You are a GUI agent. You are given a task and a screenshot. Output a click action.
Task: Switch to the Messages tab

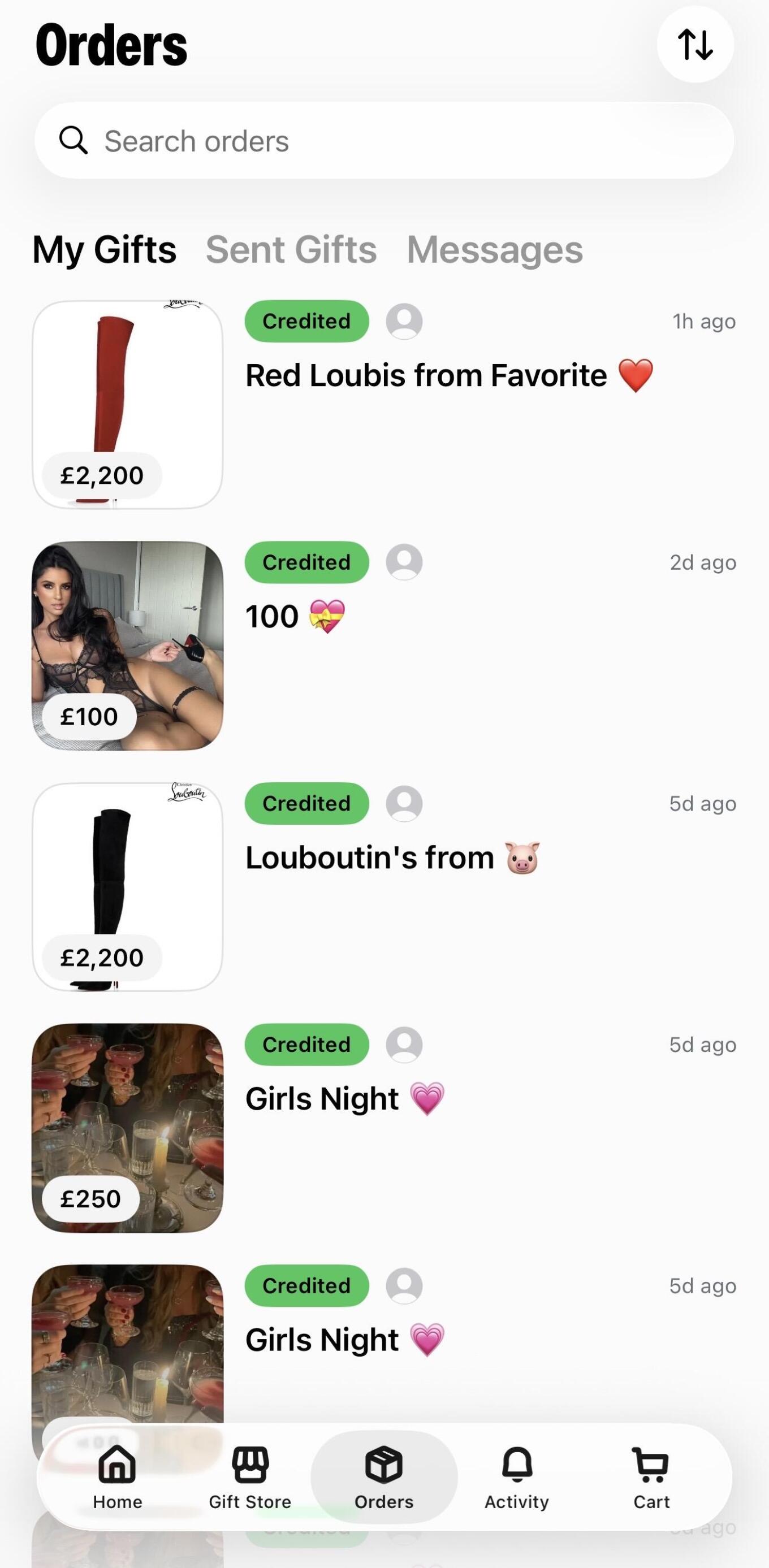(x=494, y=250)
